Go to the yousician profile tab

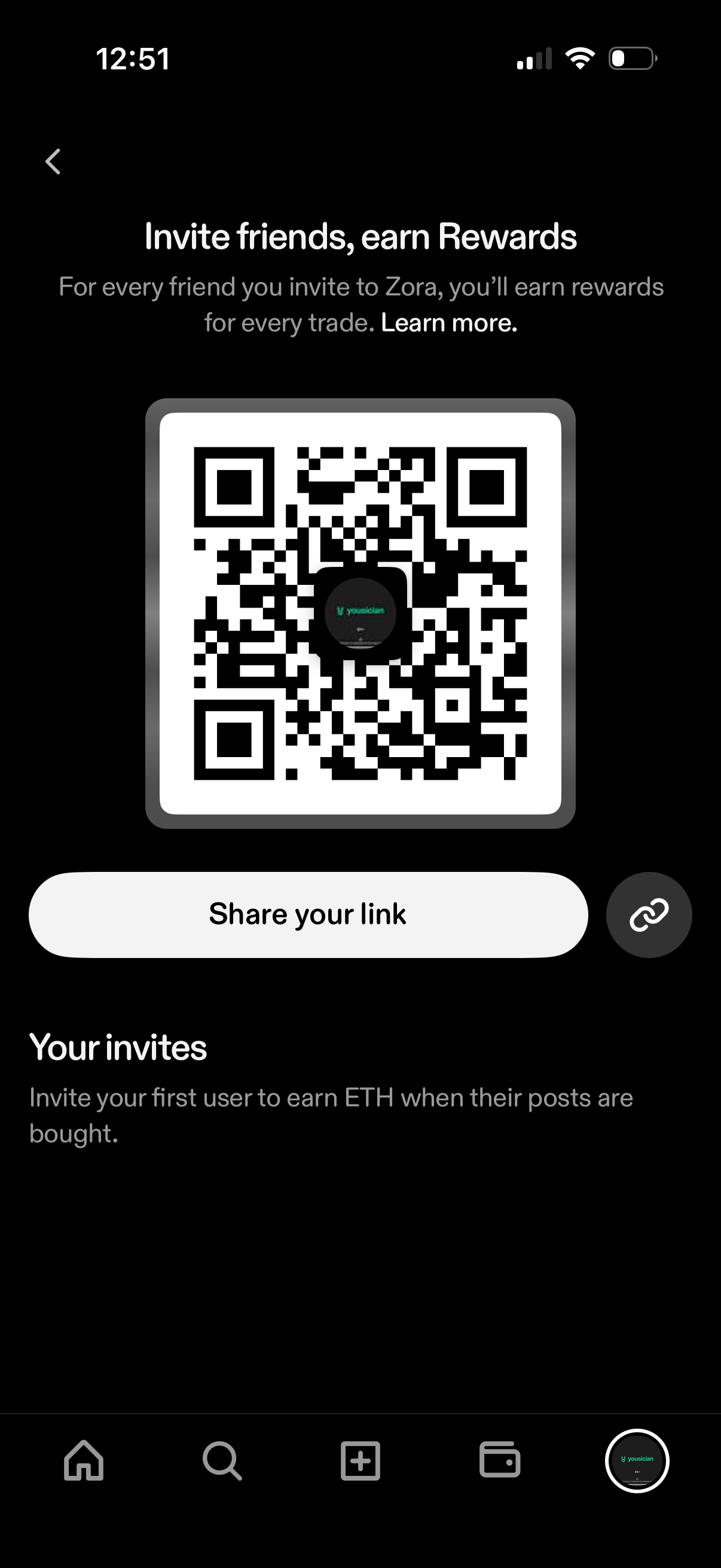[x=637, y=1460]
